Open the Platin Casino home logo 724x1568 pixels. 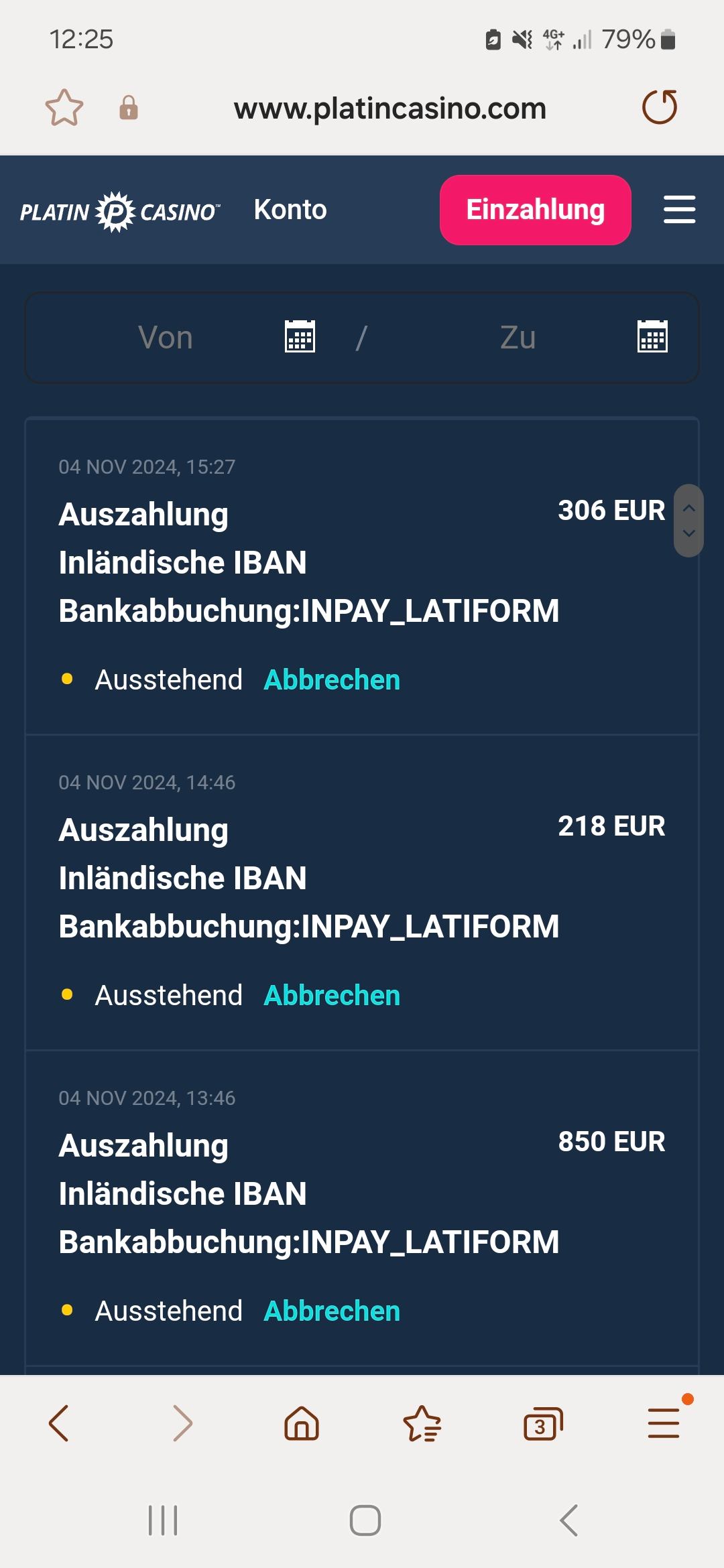pyautogui.click(x=119, y=212)
